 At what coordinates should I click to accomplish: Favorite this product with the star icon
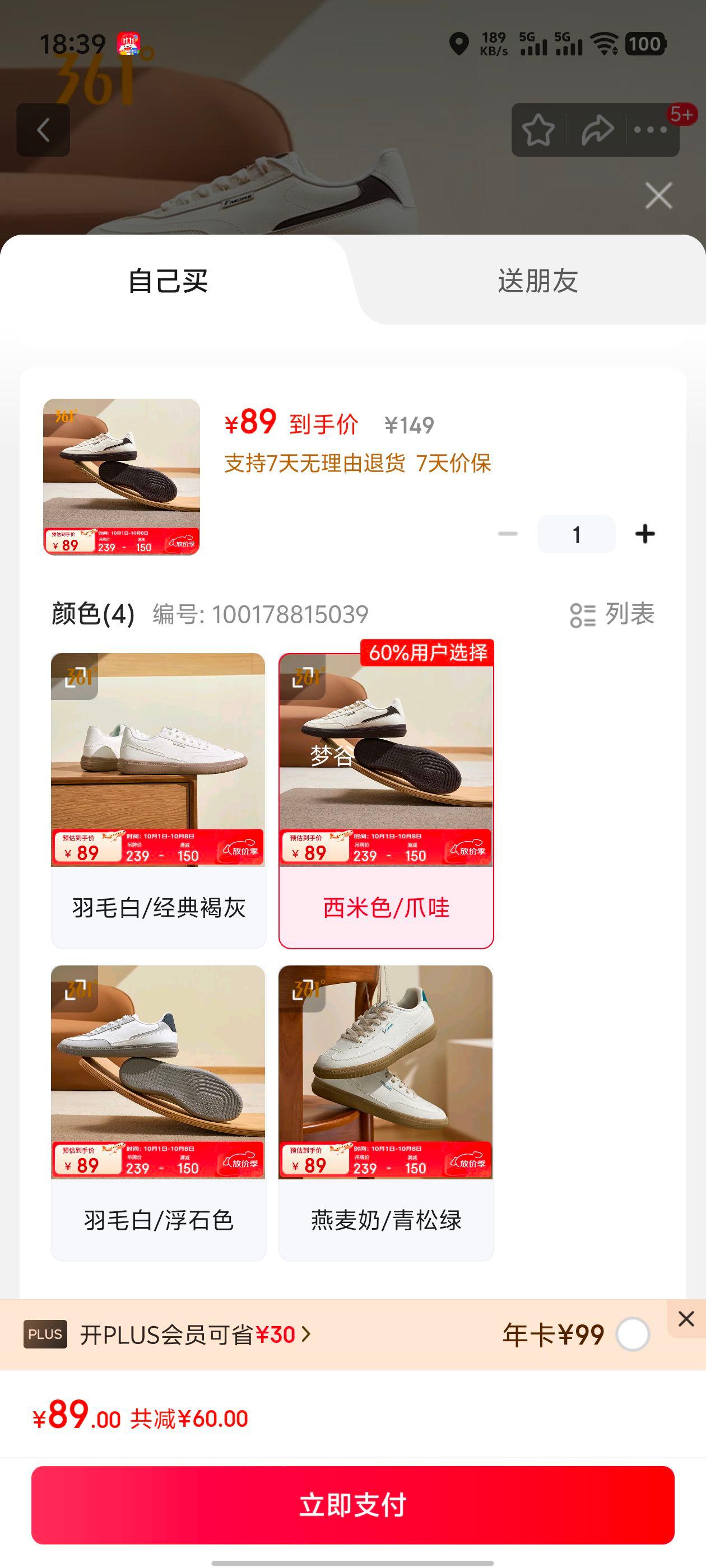(538, 130)
